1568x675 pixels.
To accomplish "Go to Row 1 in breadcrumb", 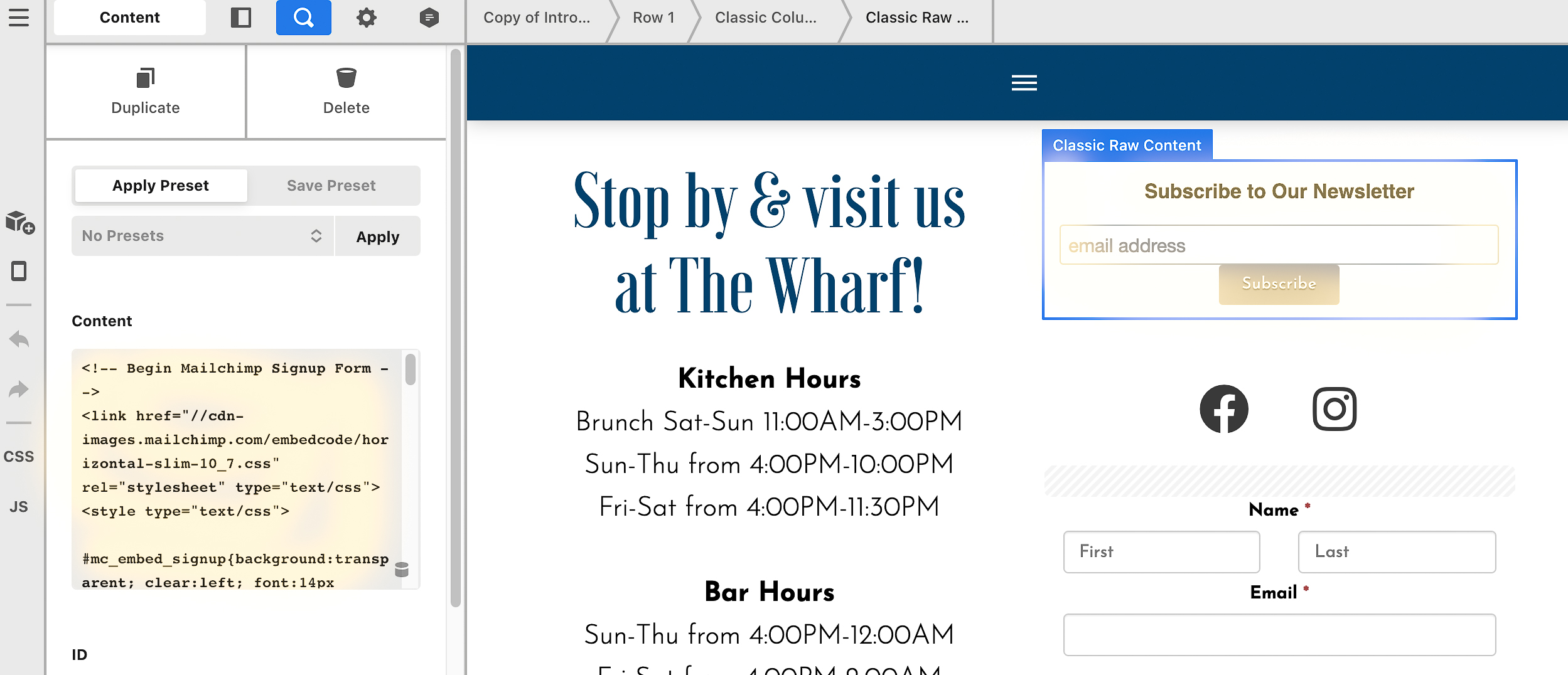I will 653,18.
